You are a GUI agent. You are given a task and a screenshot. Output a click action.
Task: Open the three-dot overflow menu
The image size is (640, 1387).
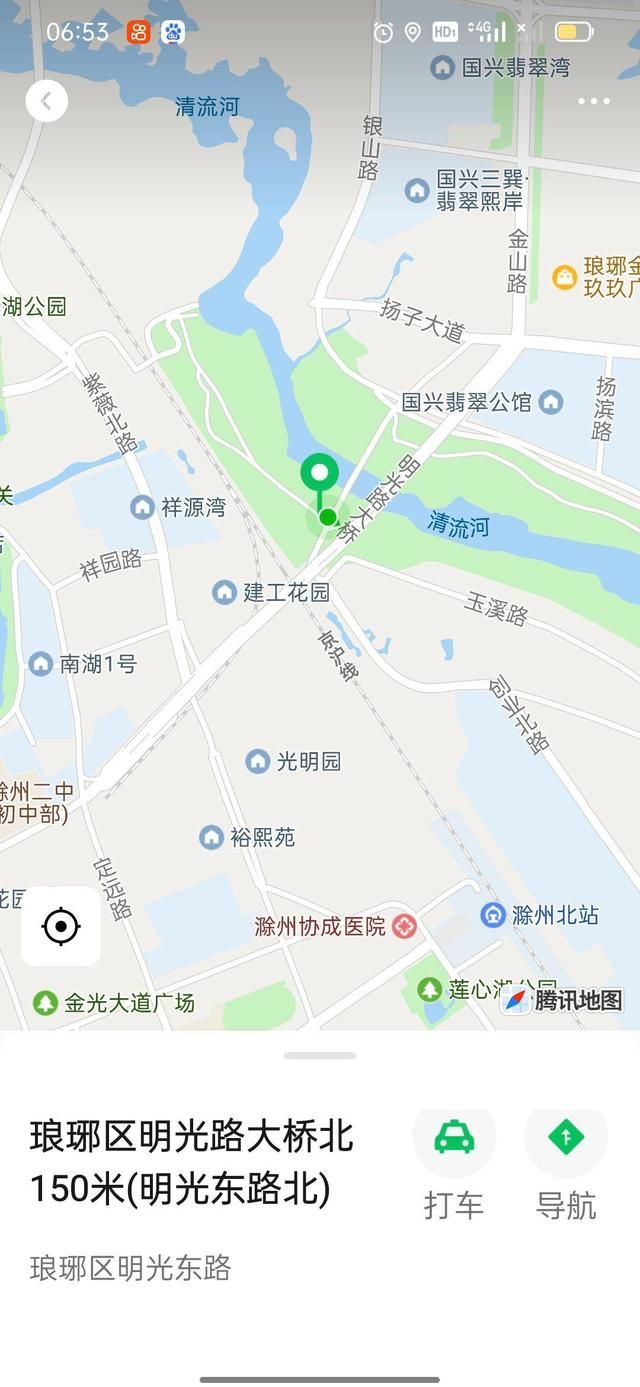pyautogui.click(x=593, y=101)
